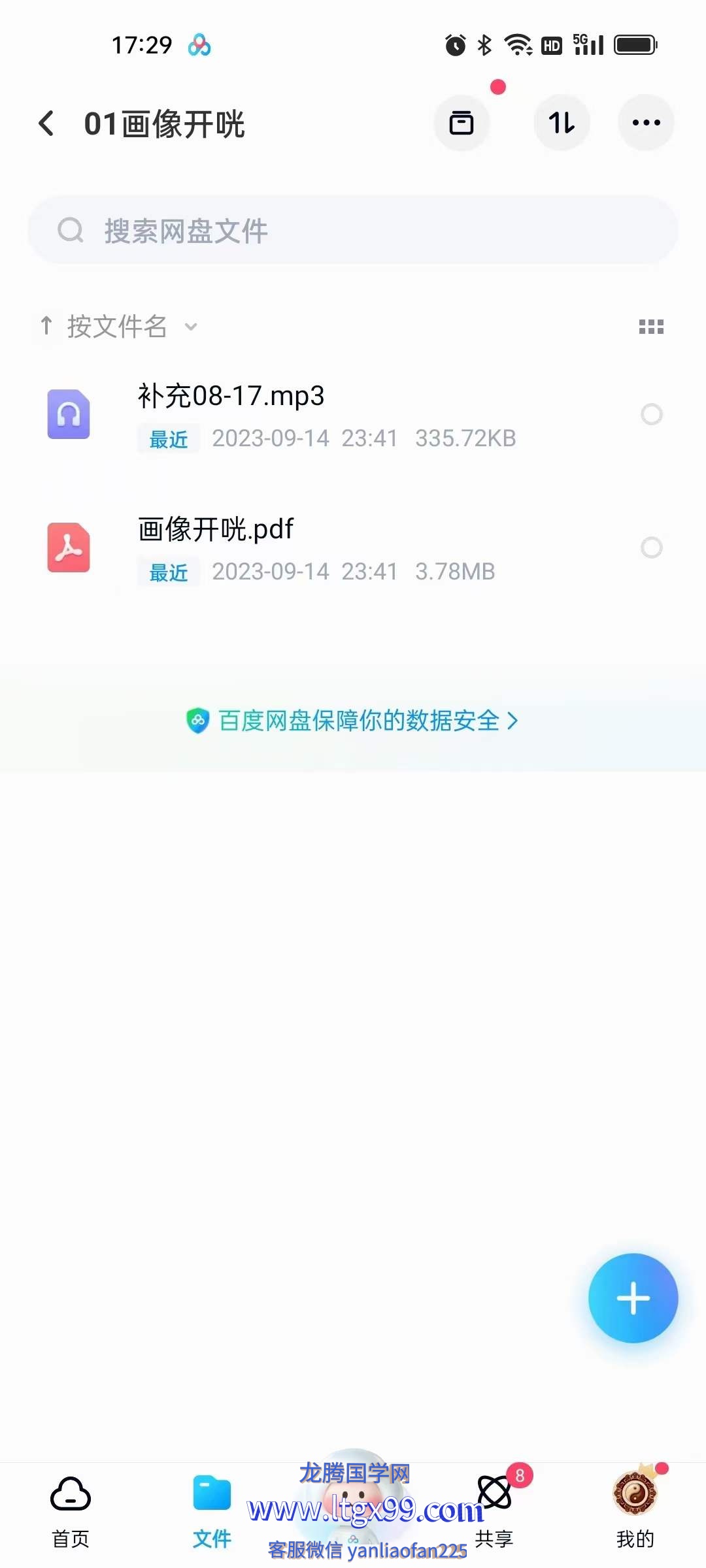Expand the 按文件名 sort dropdown
The image size is (706, 1568).
tap(118, 327)
